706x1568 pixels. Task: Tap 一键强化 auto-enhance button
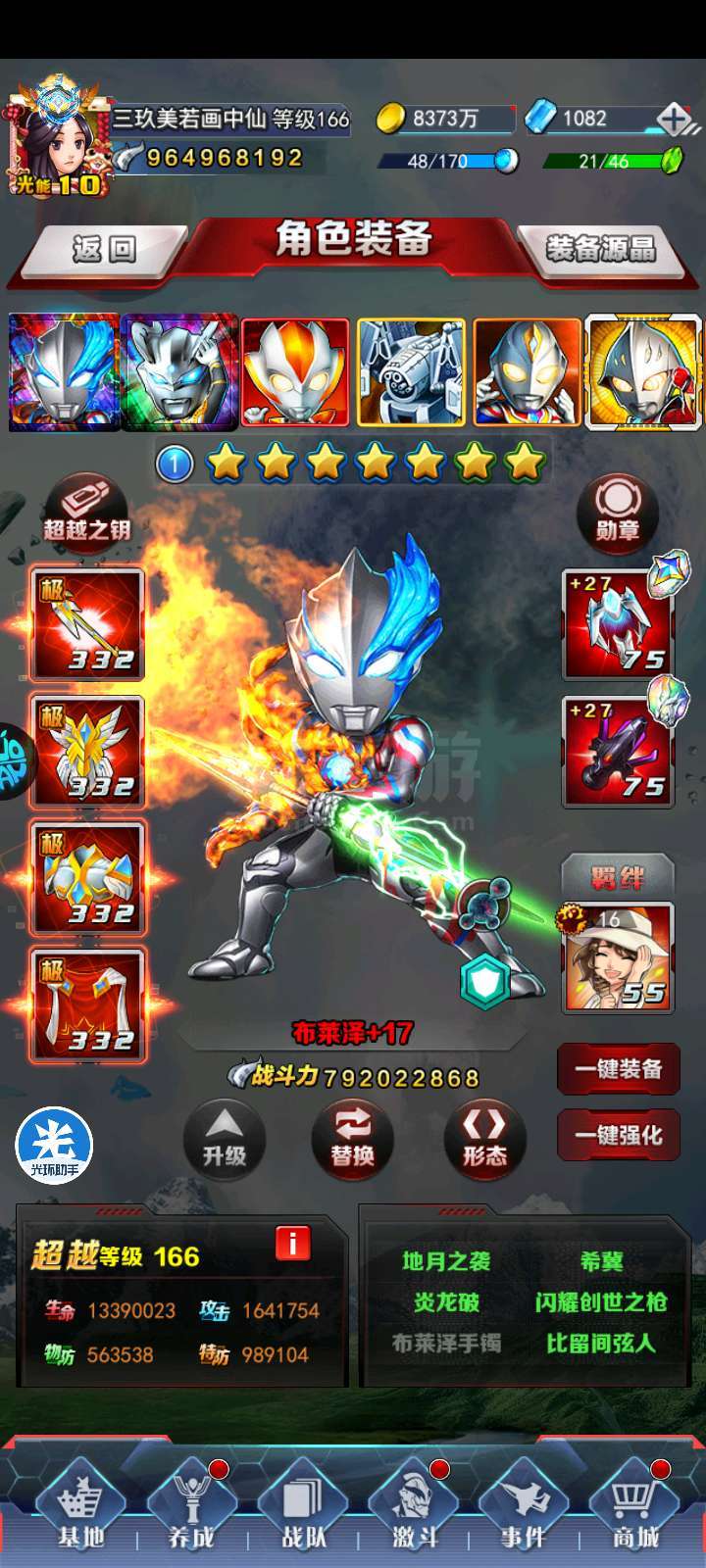click(x=618, y=1136)
